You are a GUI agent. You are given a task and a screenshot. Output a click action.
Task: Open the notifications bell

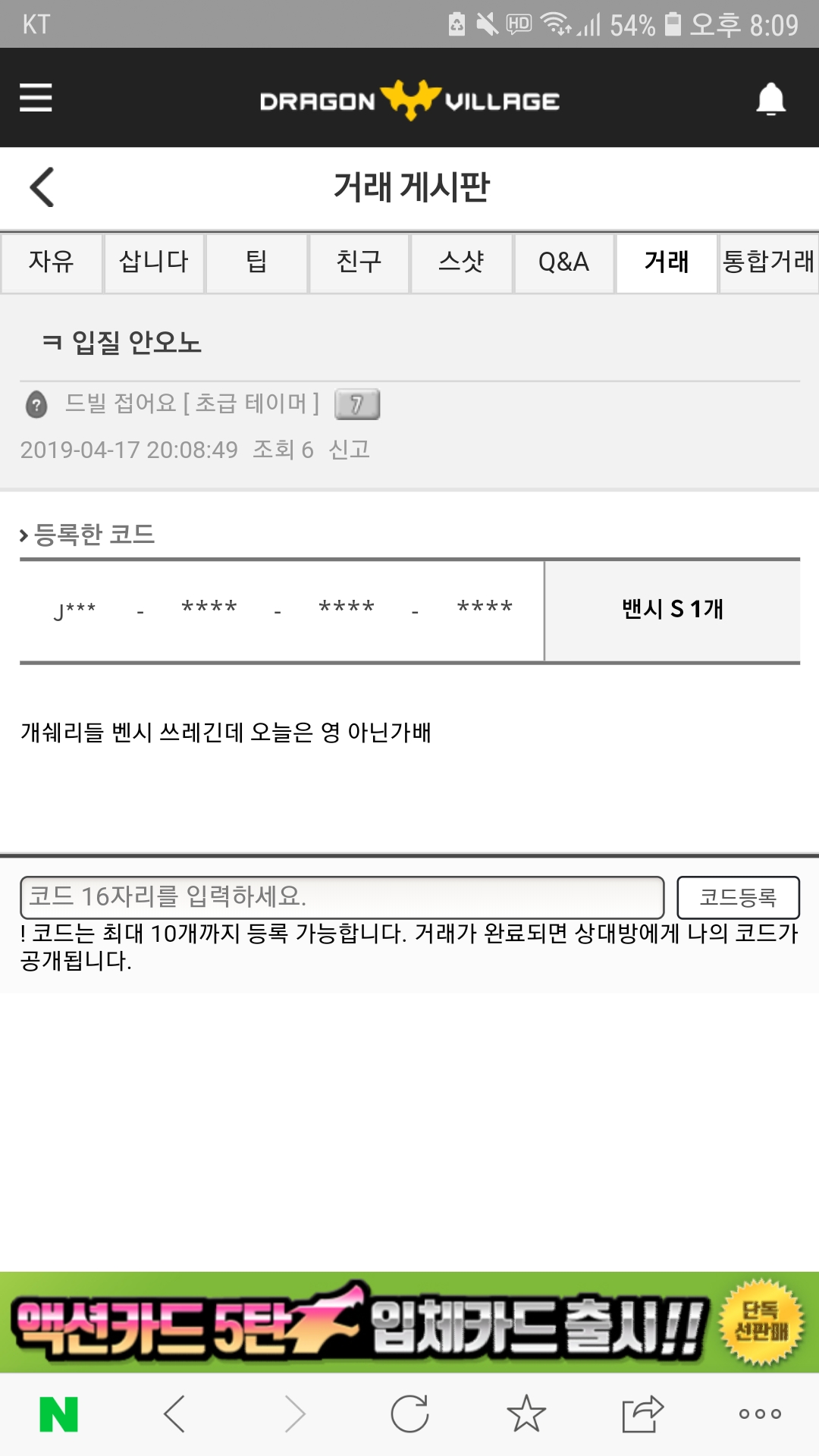click(770, 99)
